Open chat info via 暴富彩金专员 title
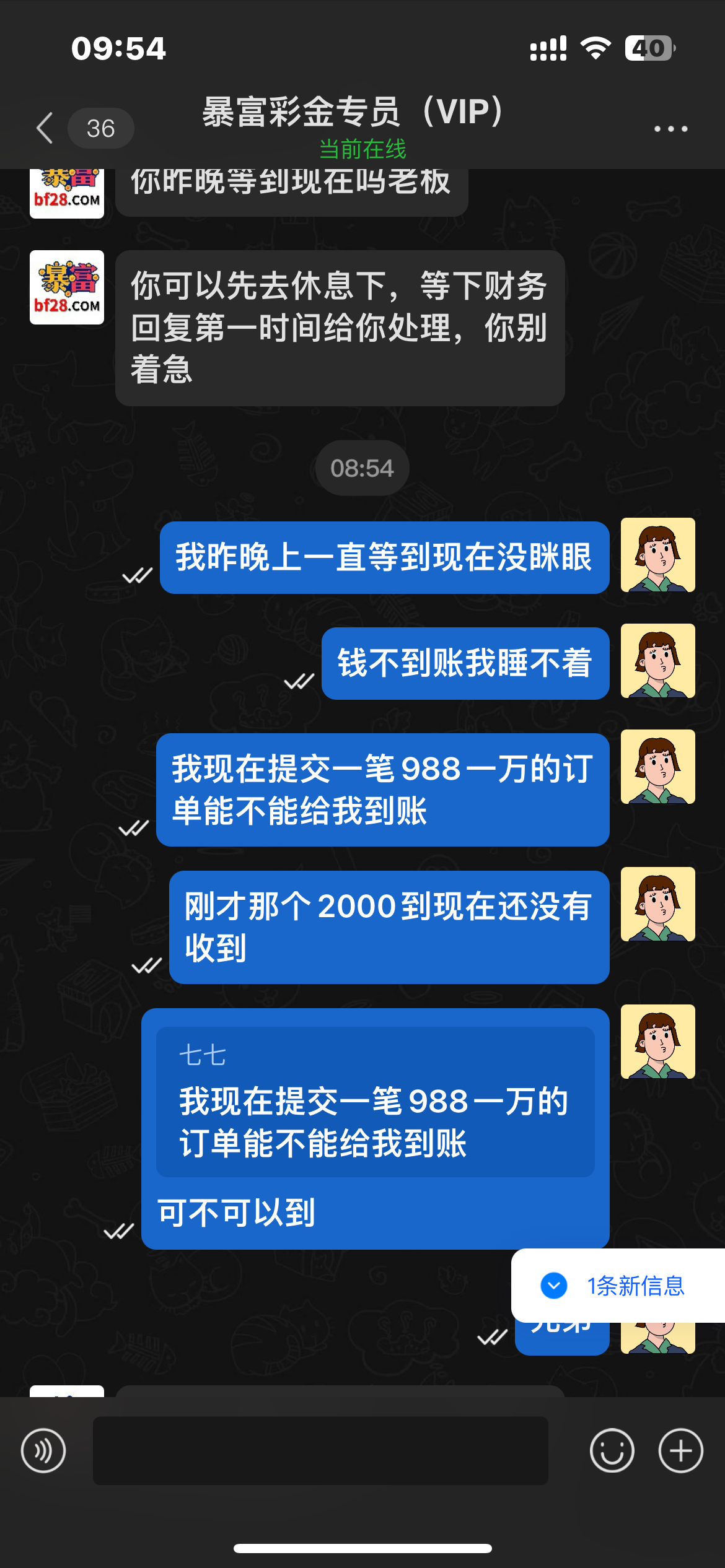The image size is (725, 1568). pos(353,113)
